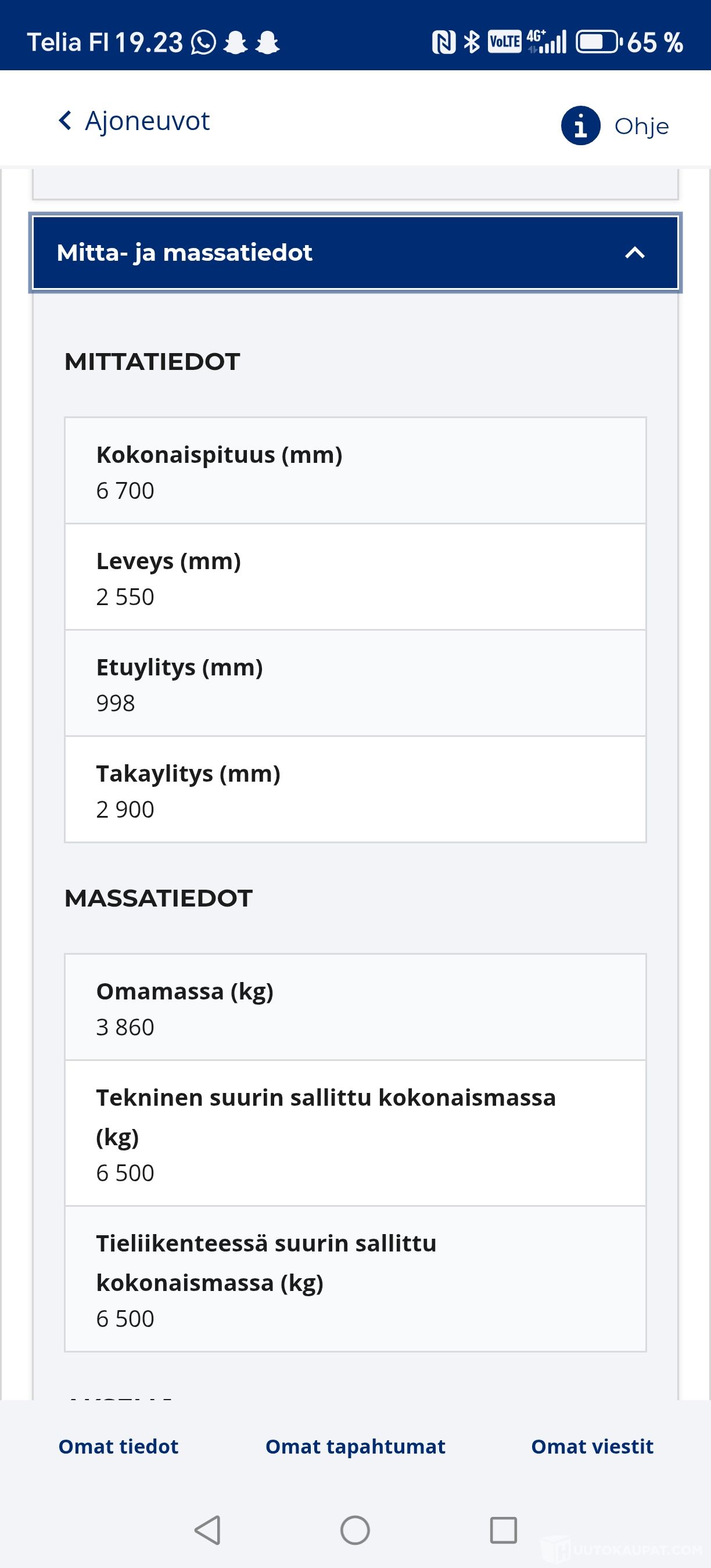Go back to Ajoneuvot
The height and width of the screenshot is (1568, 711).
(x=134, y=121)
